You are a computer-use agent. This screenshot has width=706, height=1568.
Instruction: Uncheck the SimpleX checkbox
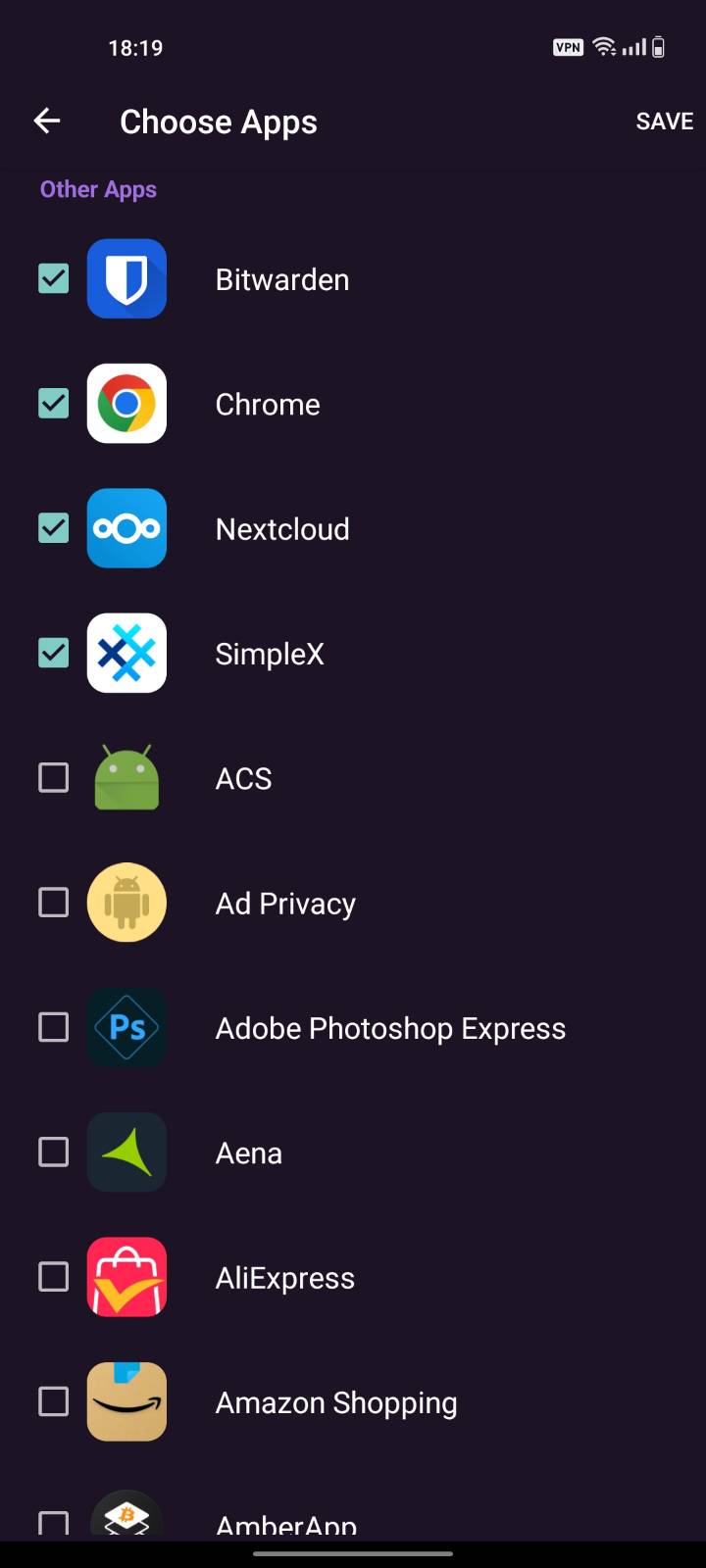point(54,653)
